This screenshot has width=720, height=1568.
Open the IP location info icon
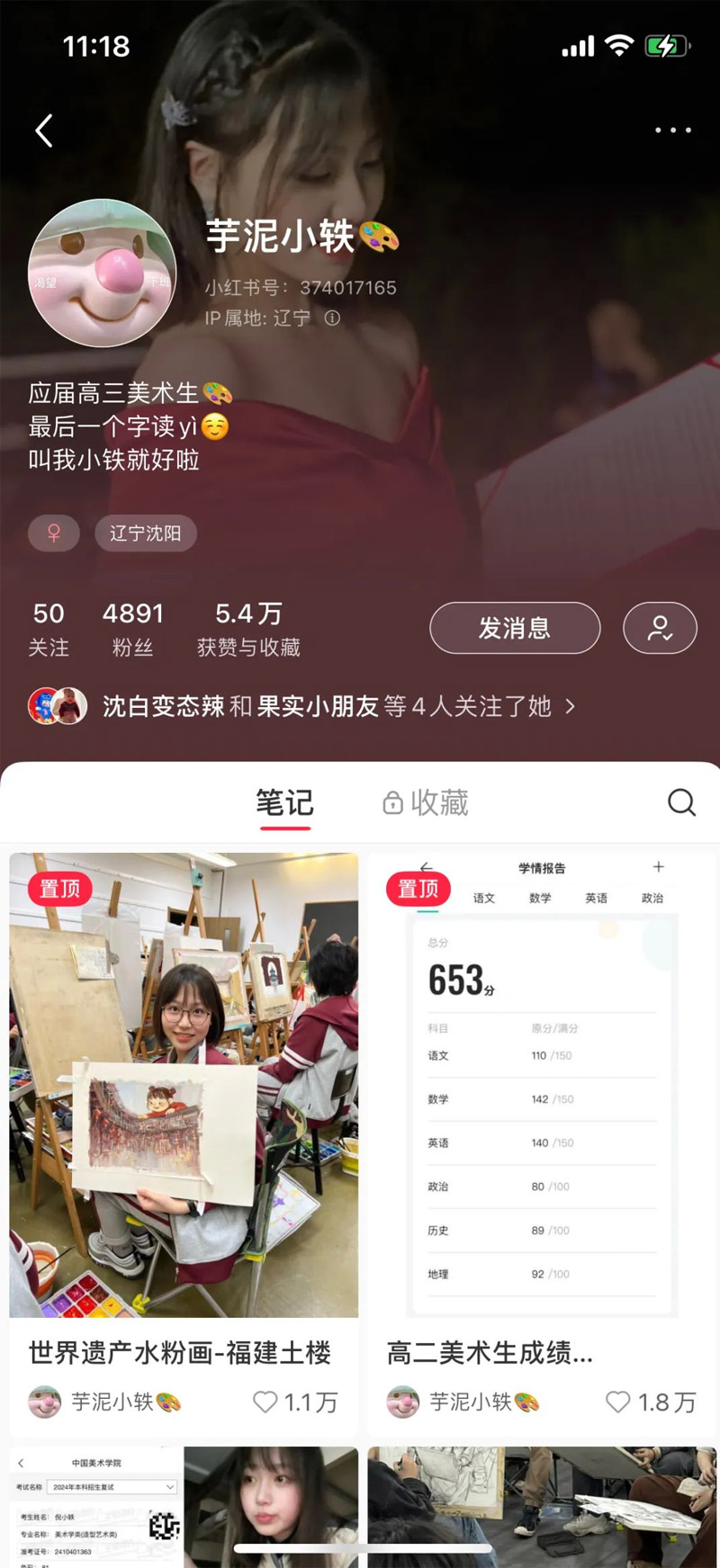tap(332, 318)
